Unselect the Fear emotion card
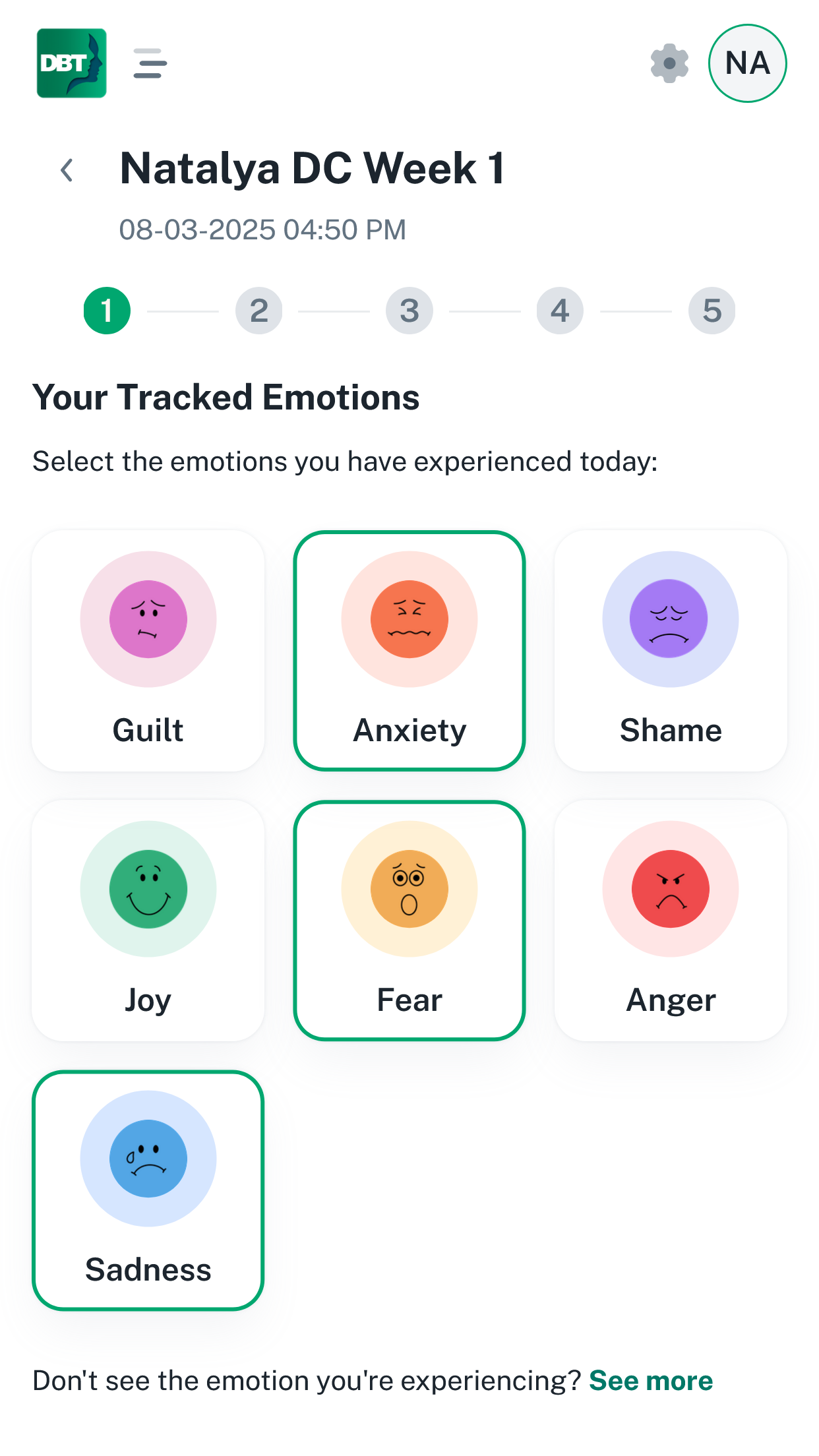Viewport: 819px width, 1456px height. tap(409, 921)
